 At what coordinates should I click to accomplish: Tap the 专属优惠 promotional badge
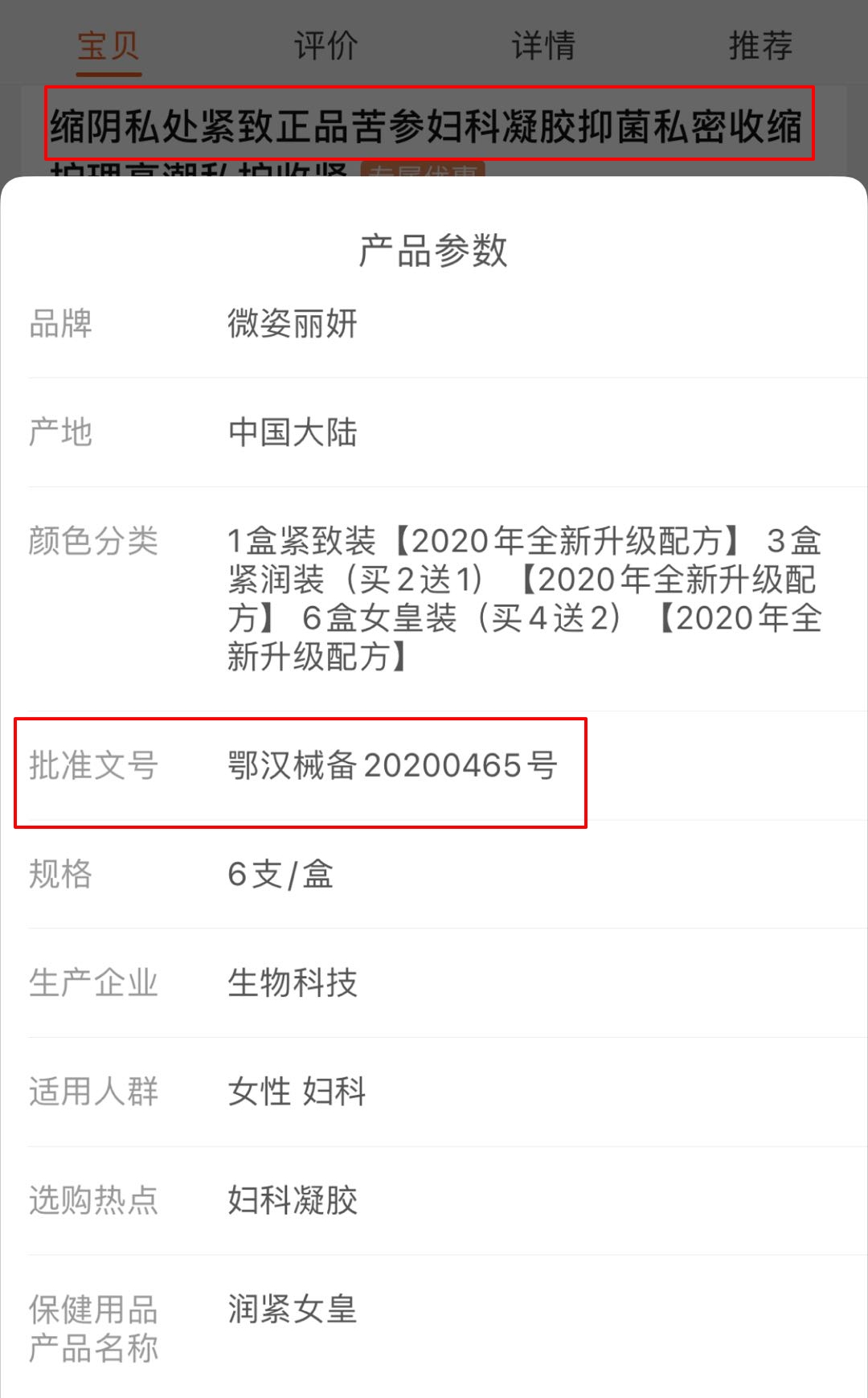(x=424, y=171)
